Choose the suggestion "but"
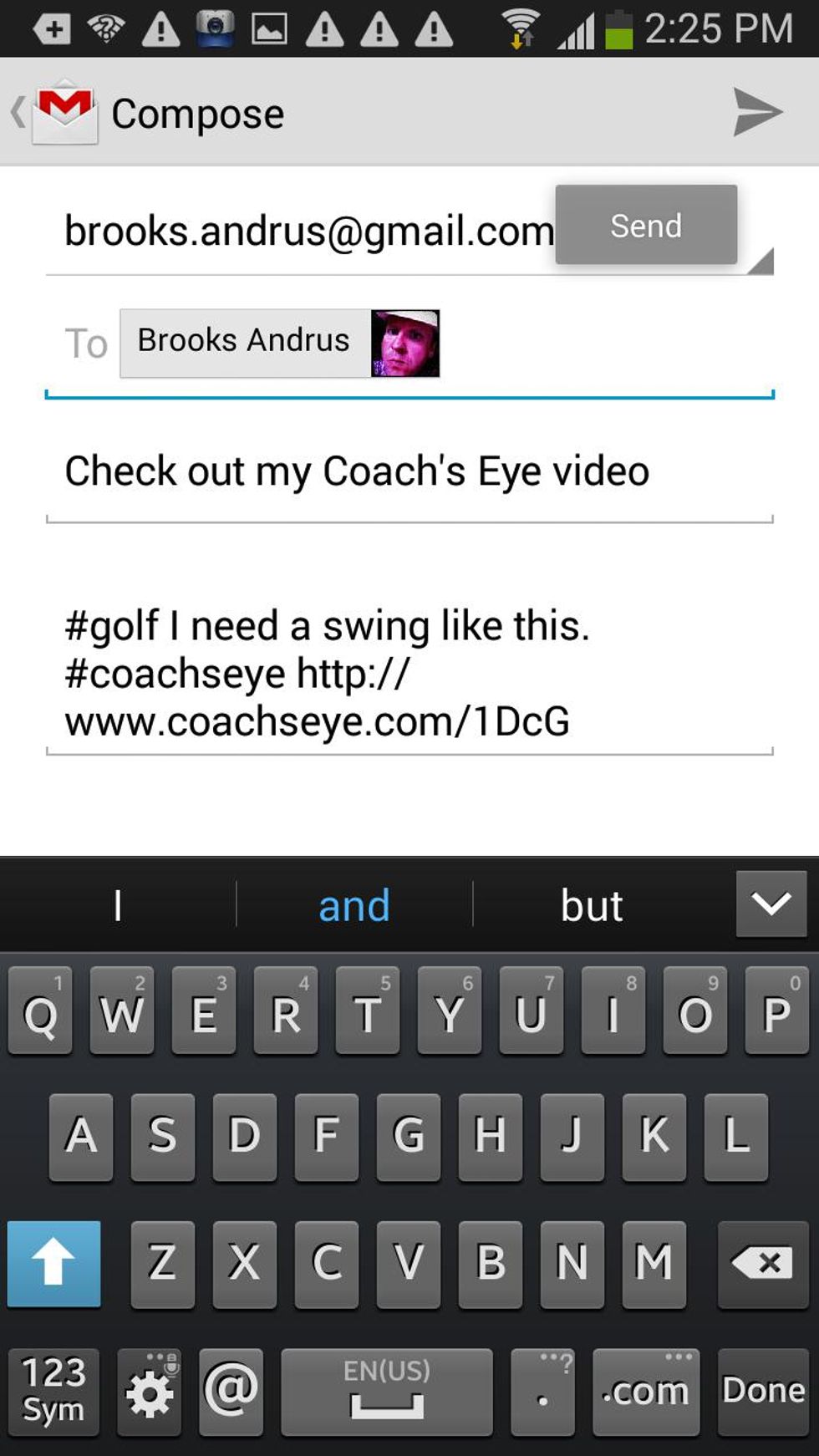The width and height of the screenshot is (819, 1456). click(x=591, y=906)
